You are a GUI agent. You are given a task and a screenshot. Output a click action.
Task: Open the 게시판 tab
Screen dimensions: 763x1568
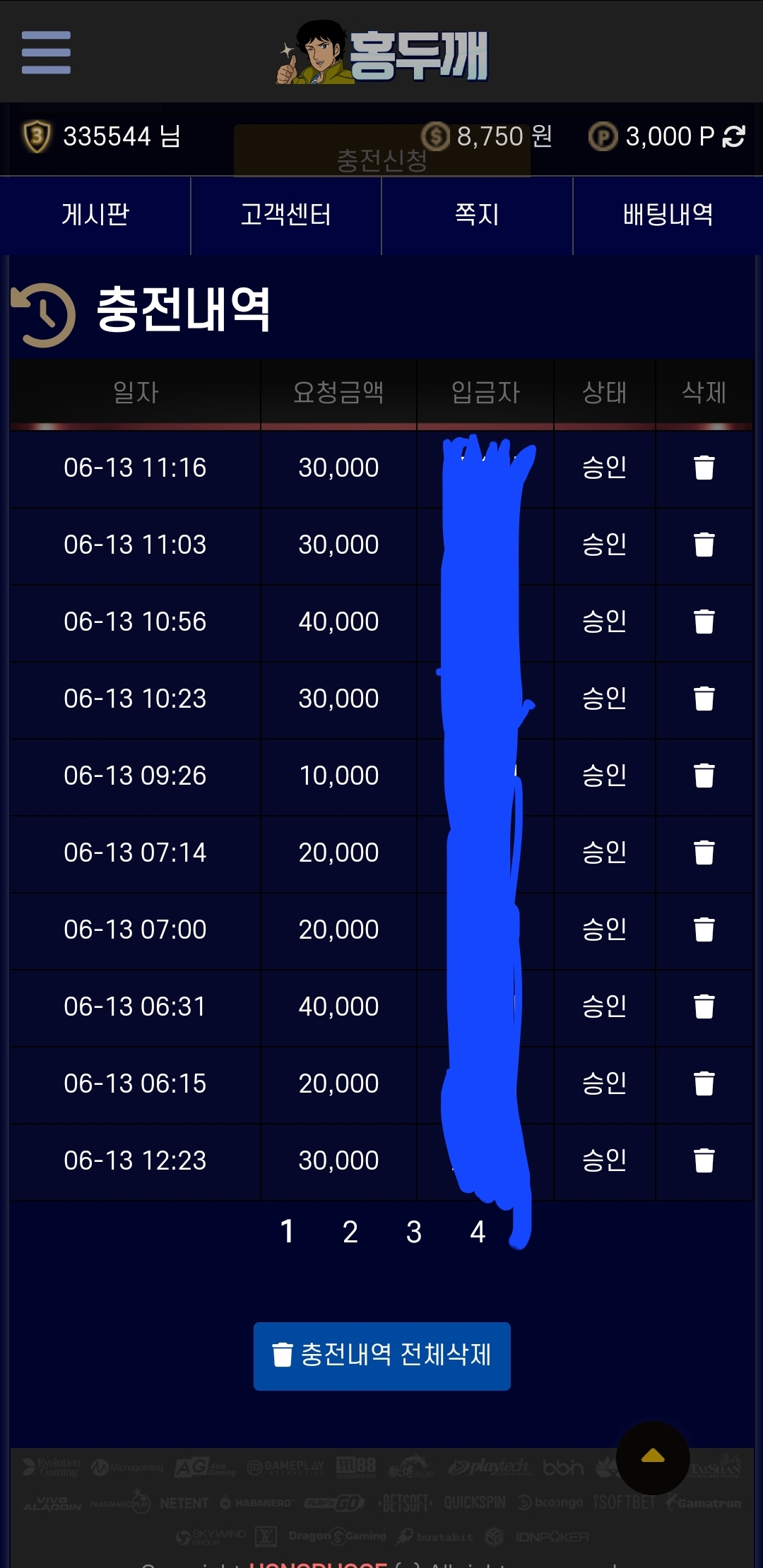(x=95, y=215)
